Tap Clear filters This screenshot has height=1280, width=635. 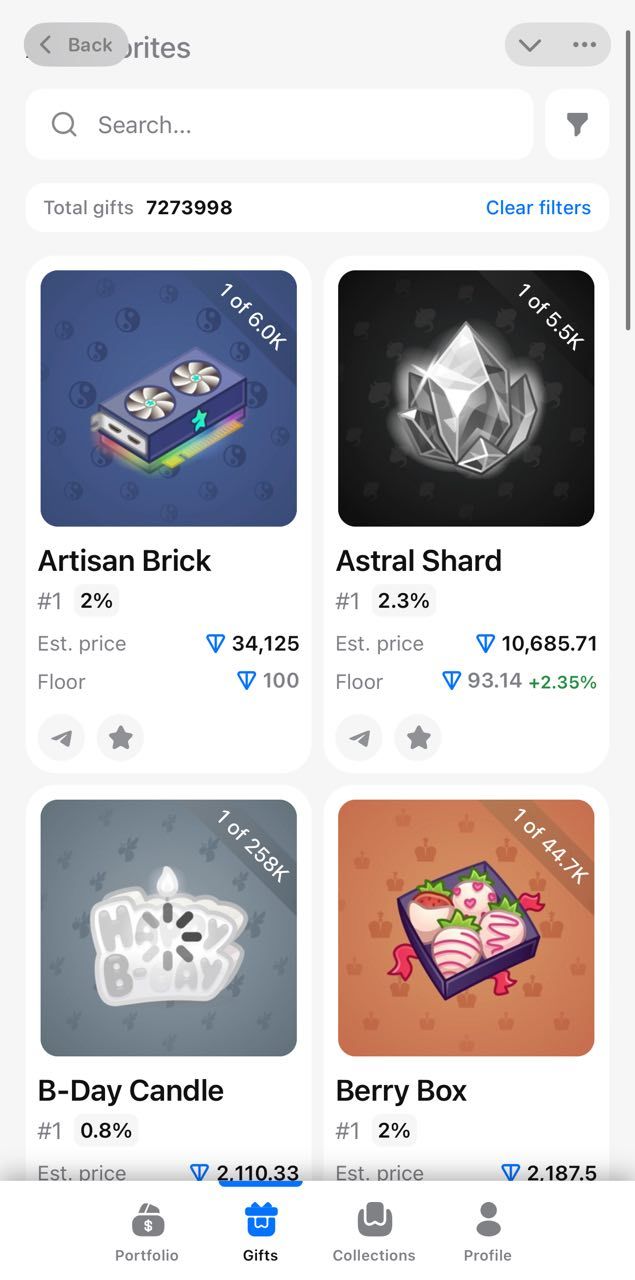(x=538, y=208)
